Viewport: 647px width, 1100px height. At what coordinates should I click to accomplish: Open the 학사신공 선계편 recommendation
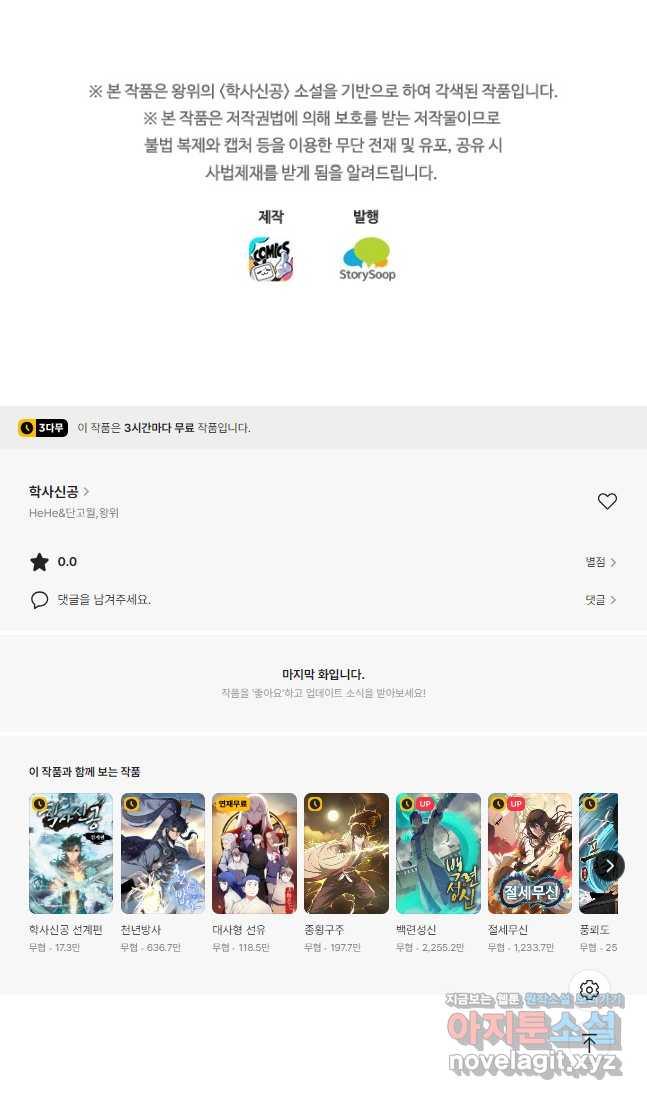point(71,853)
